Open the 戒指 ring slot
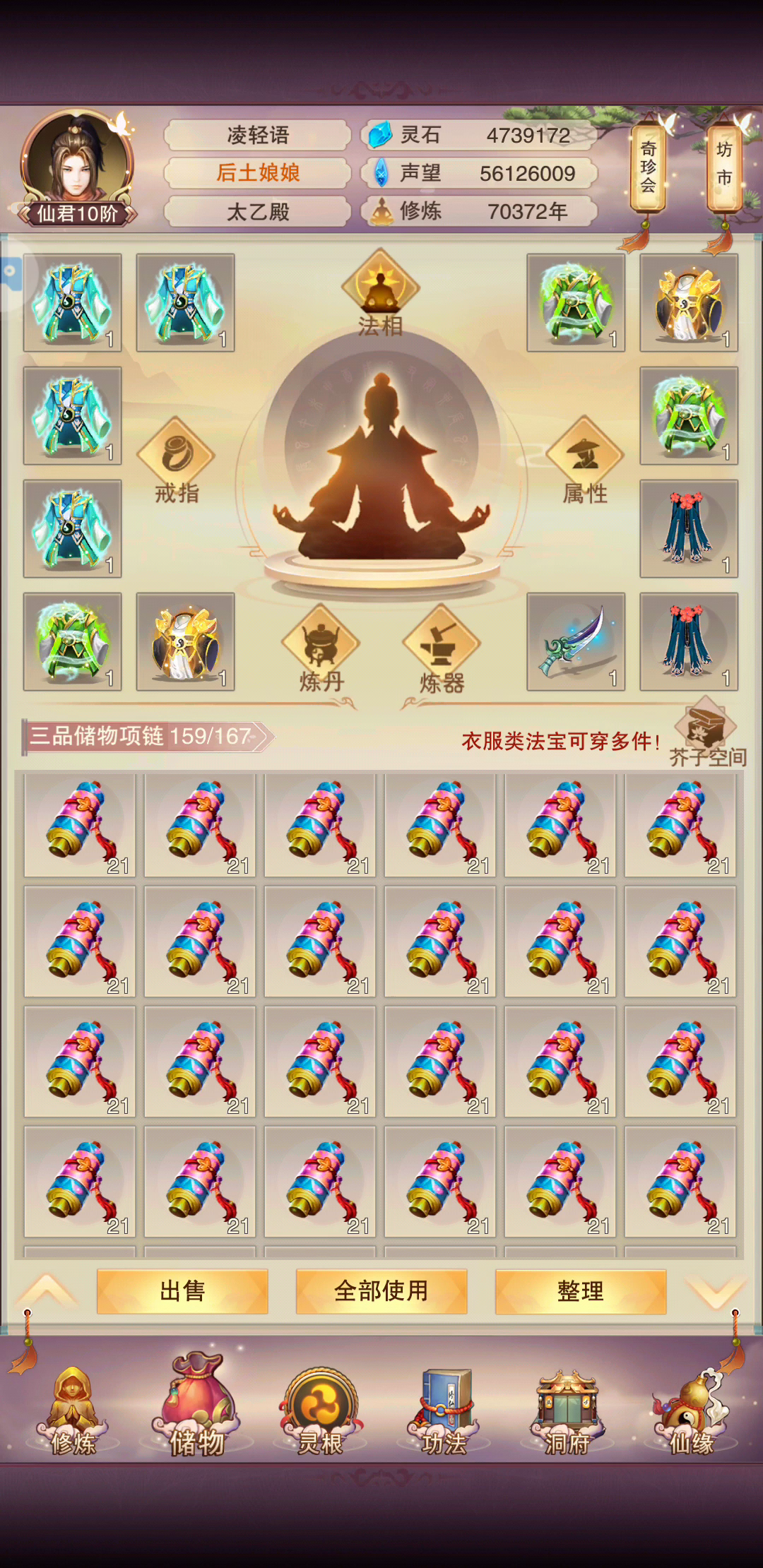This screenshot has height=1568, width=763. (x=176, y=461)
